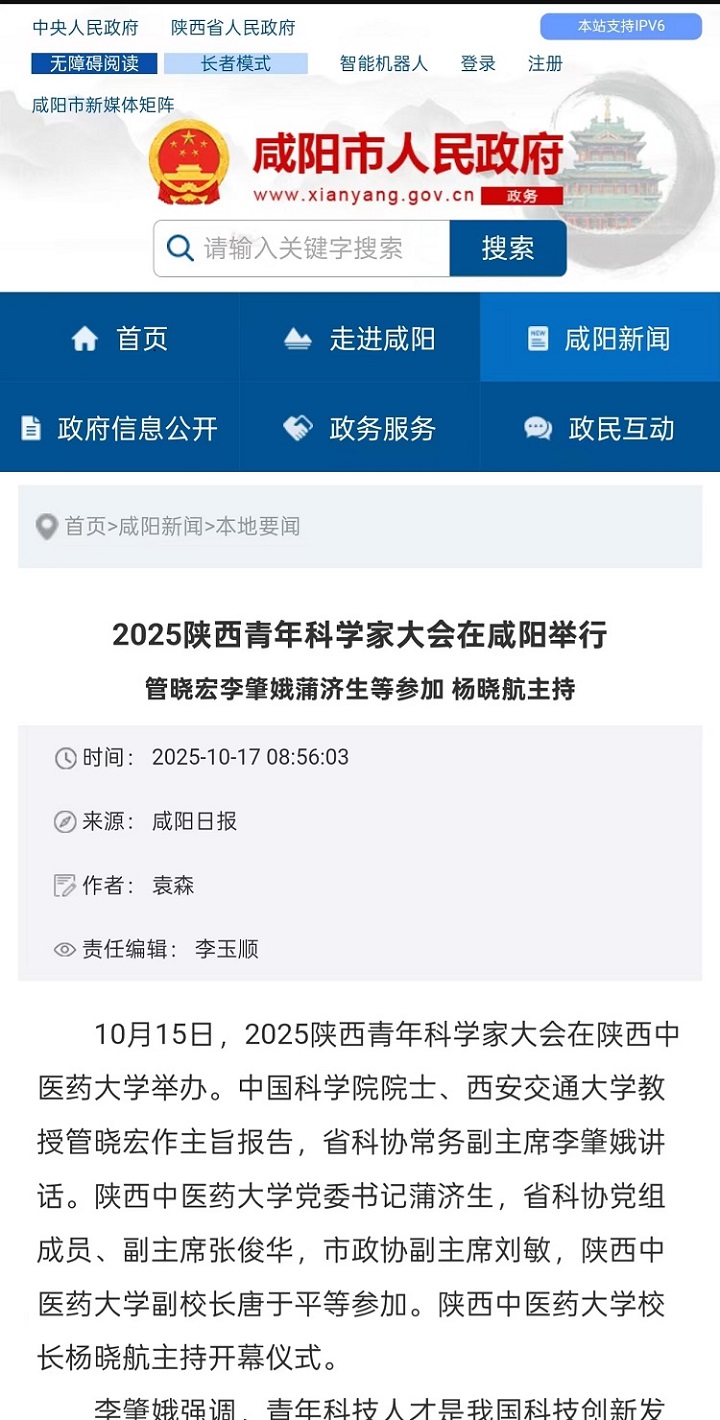720x1420 pixels.
Task: Focus the keyword search field
Action: tap(310, 248)
